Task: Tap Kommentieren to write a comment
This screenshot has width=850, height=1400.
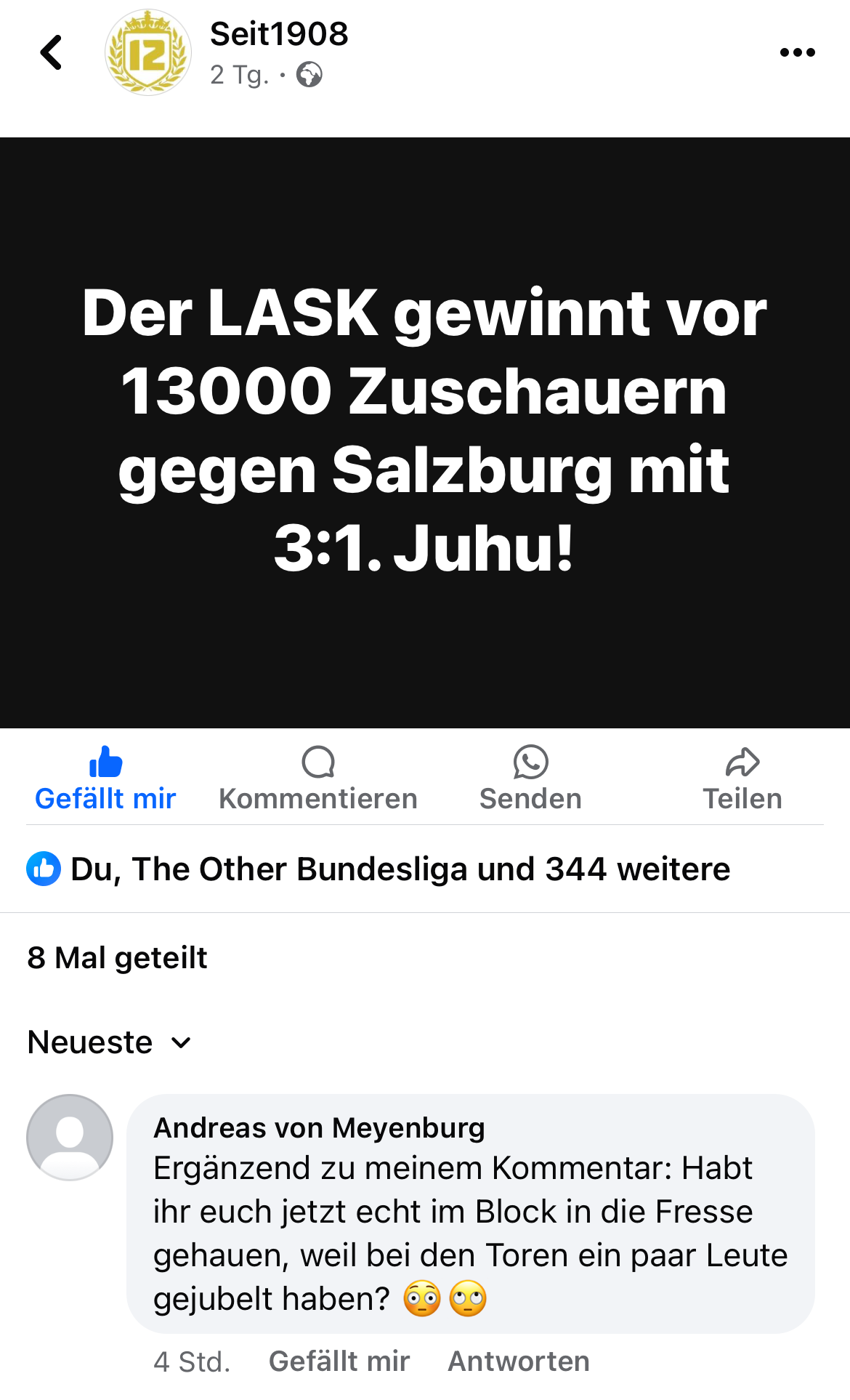Action: point(318,779)
